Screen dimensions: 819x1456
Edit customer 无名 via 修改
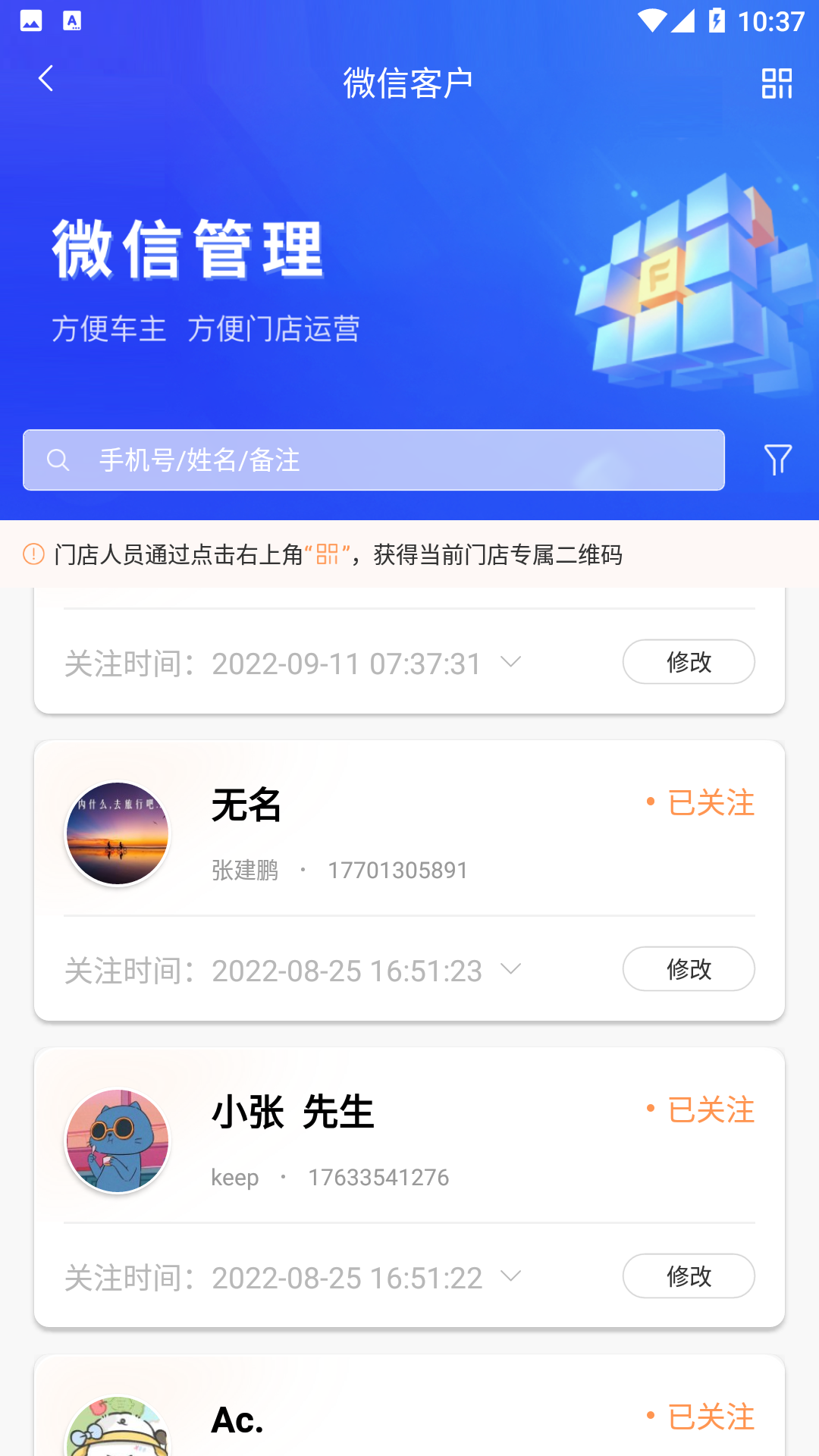688,969
